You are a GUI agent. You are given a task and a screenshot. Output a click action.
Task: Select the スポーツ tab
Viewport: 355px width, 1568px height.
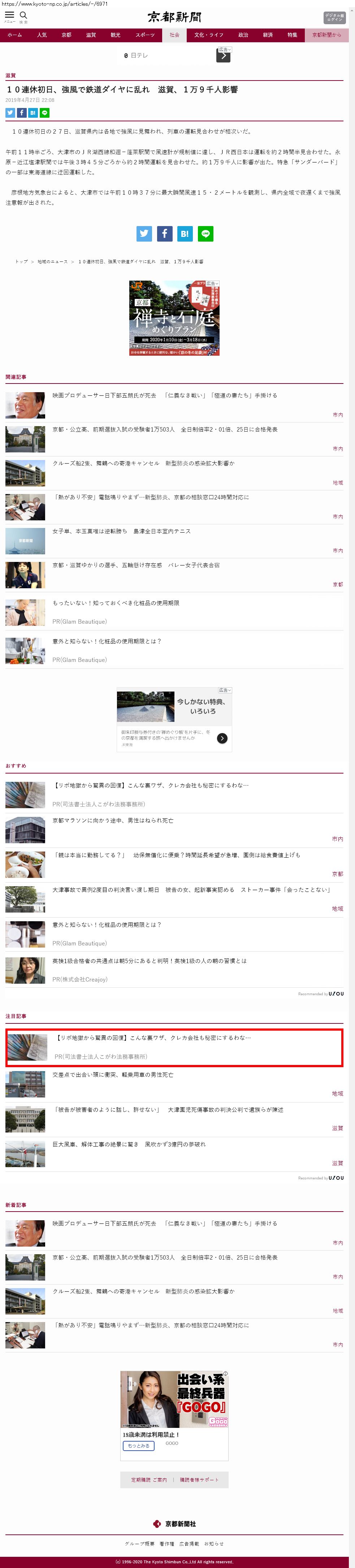145,35
